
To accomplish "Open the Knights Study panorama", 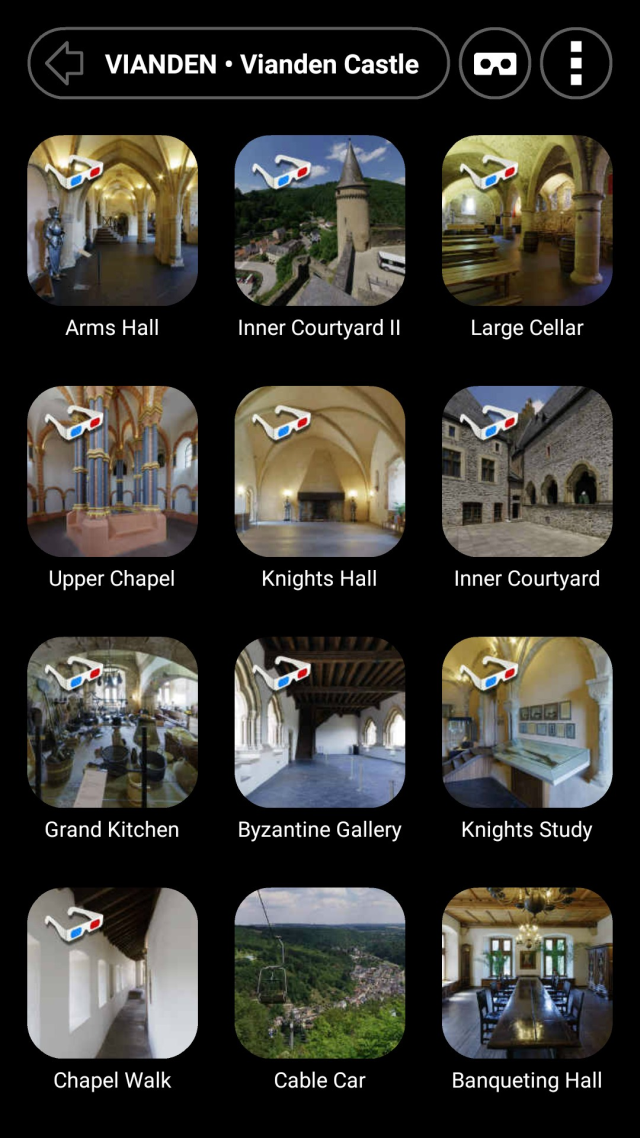I will pos(527,722).
